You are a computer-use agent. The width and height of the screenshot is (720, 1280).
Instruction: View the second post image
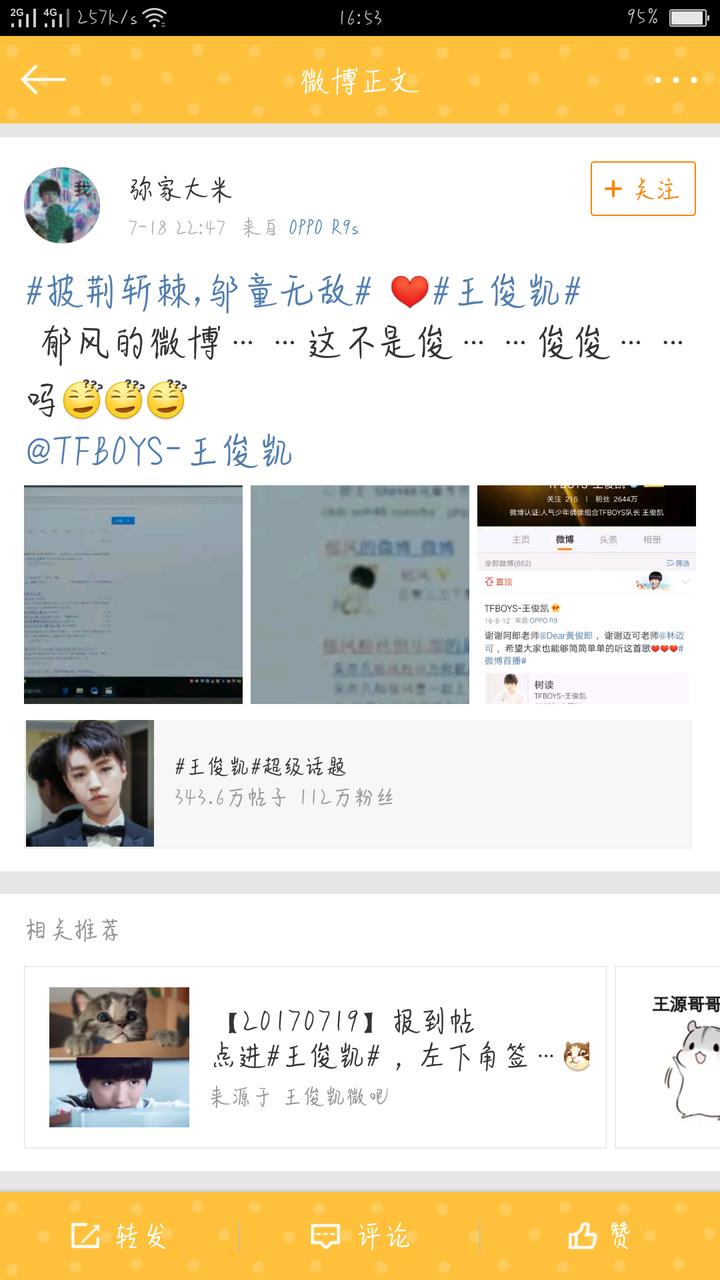tap(359, 594)
